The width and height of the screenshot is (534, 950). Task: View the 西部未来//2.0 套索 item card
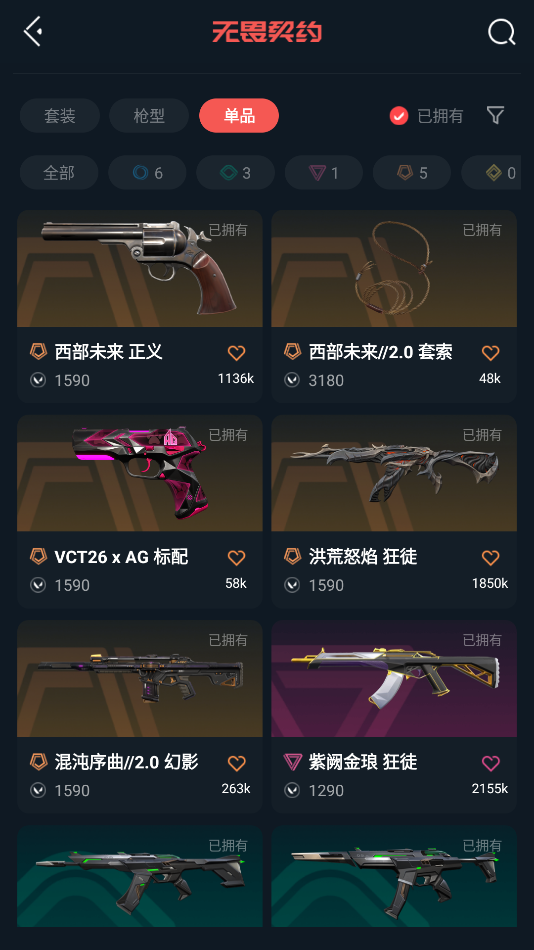[394, 306]
